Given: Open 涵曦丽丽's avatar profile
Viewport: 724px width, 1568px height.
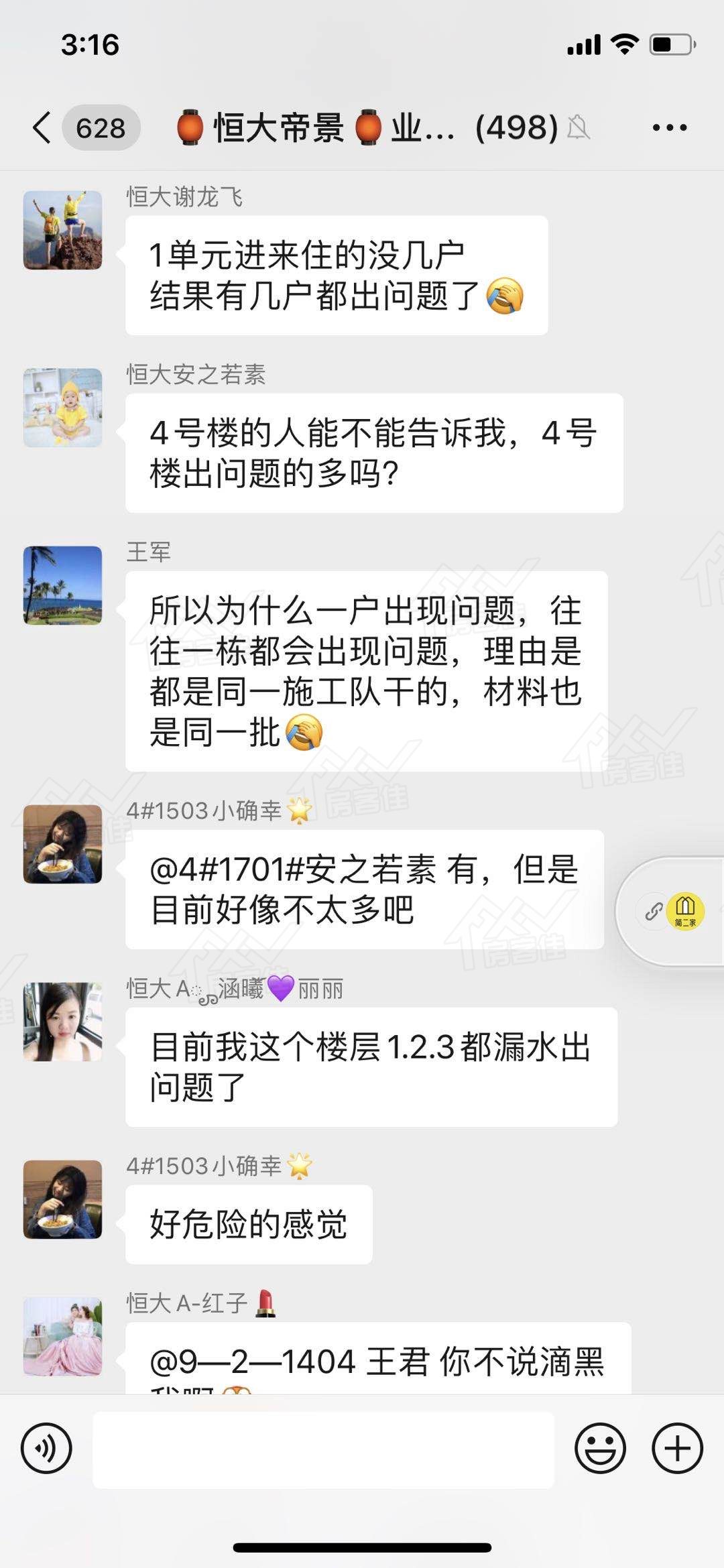Looking at the screenshot, I should tap(63, 1022).
